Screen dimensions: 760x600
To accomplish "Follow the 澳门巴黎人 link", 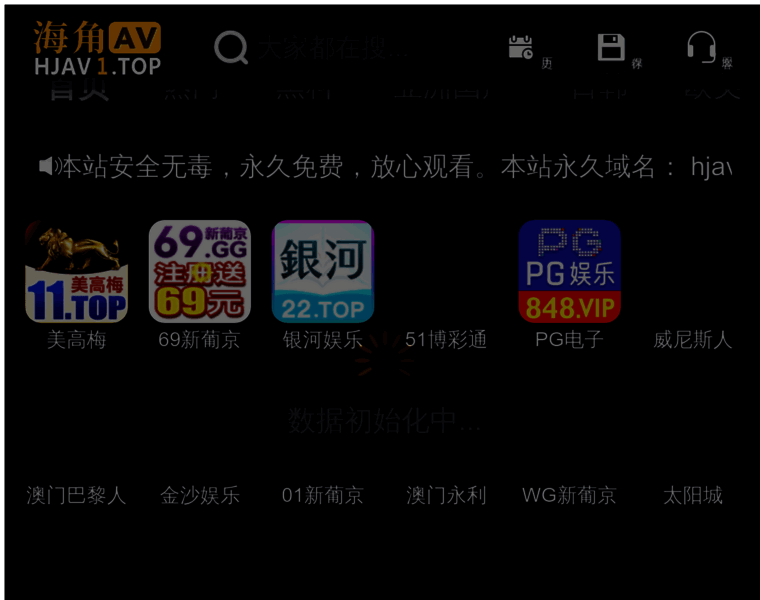I will tap(76, 495).
